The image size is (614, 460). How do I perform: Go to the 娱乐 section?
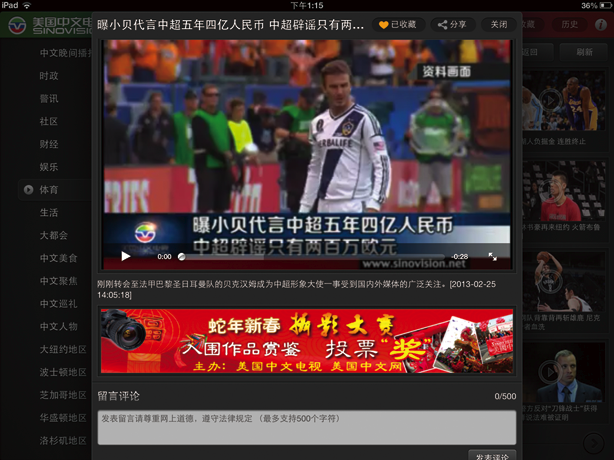tap(49, 167)
